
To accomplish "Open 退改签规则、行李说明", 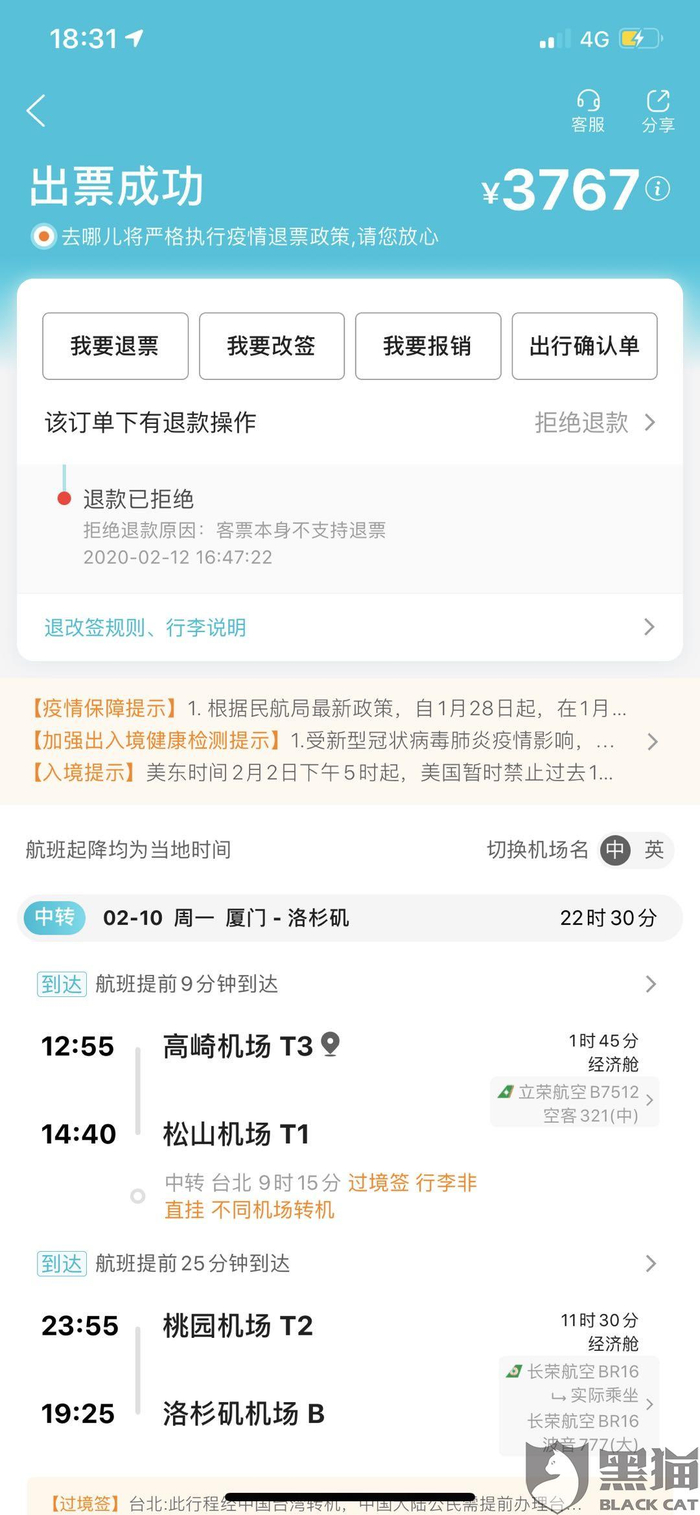I will tap(349, 627).
